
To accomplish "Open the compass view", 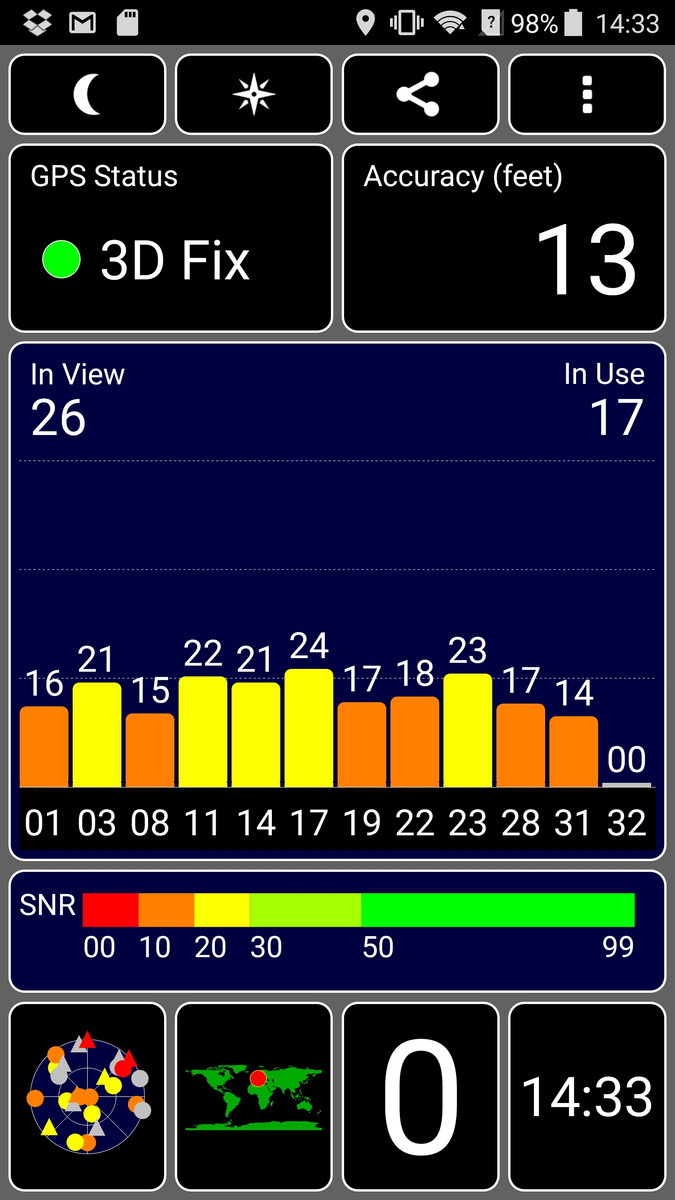I will click(254, 95).
